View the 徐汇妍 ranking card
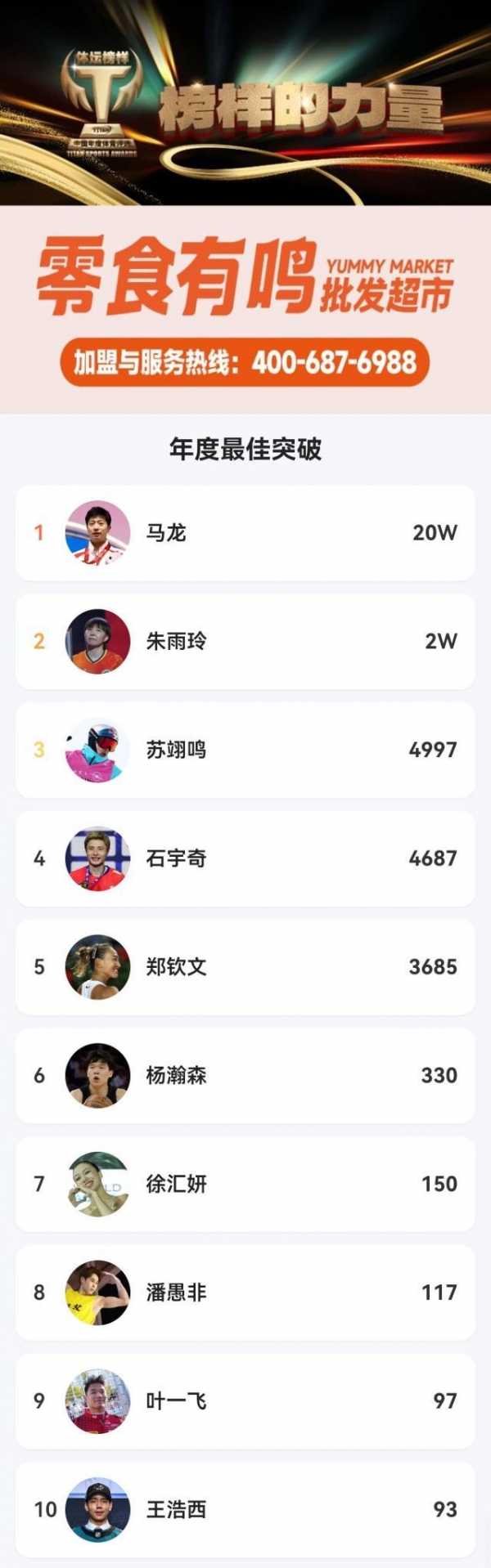The image size is (491, 1568). tap(245, 1184)
